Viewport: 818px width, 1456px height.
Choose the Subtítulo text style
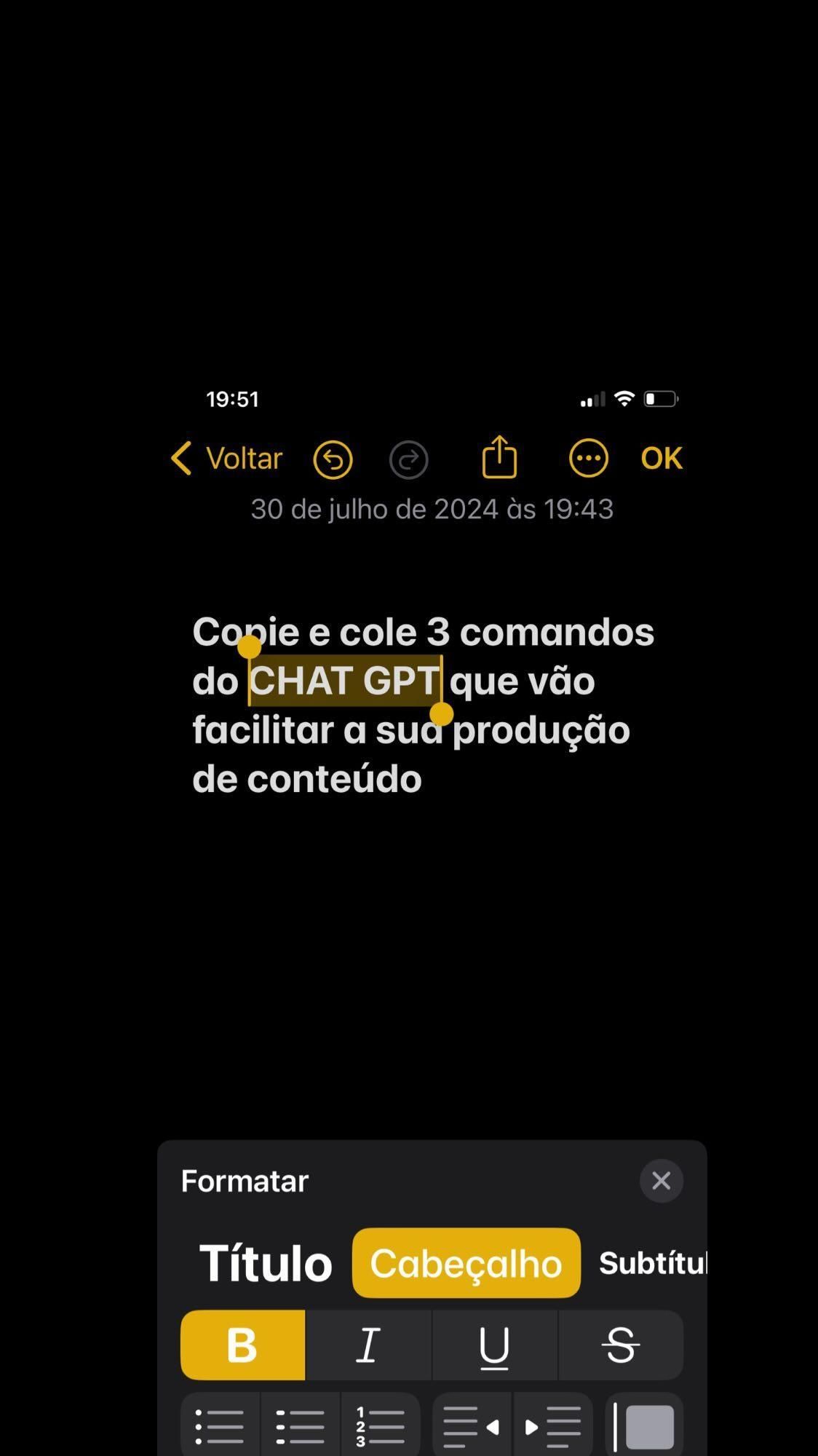click(x=652, y=1263)
